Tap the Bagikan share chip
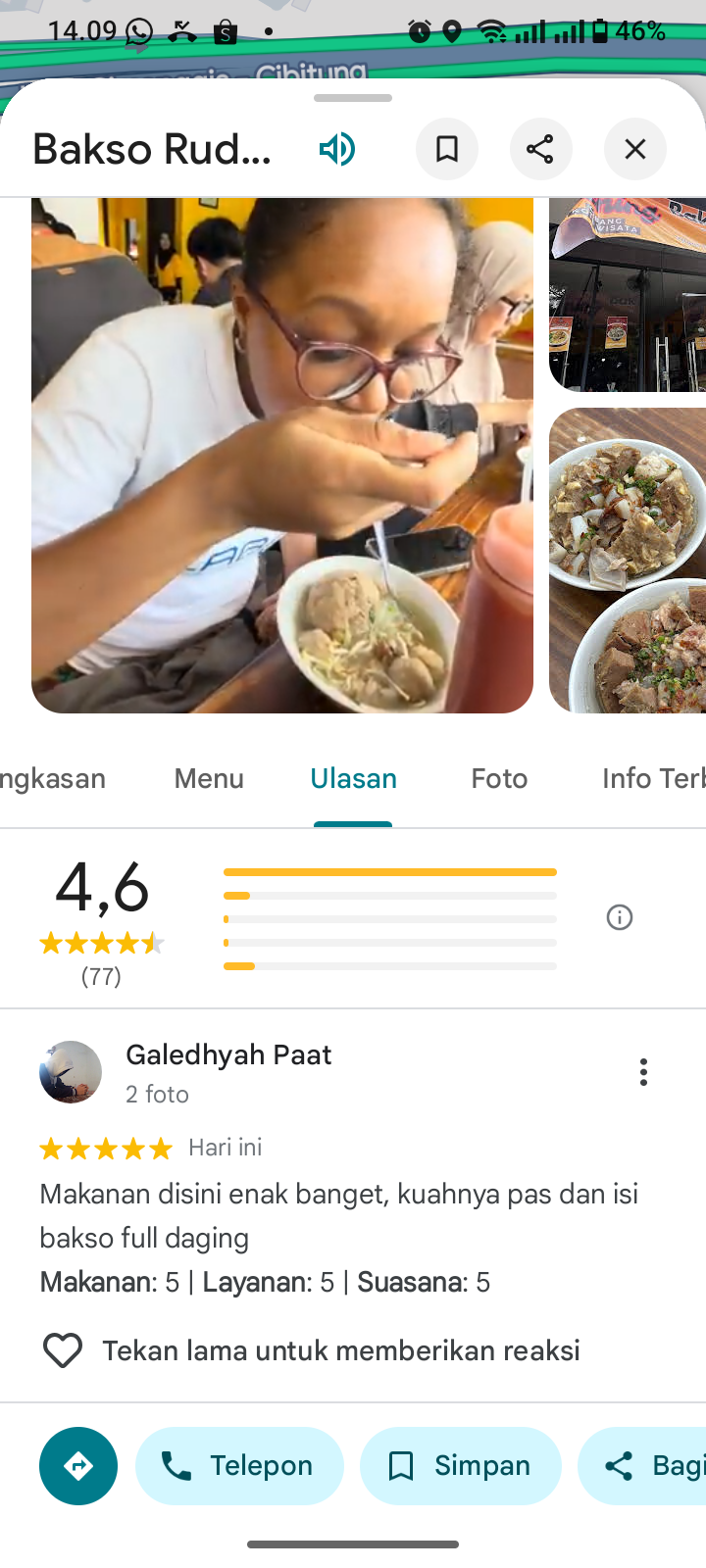Screen dimensions: 706x1568 click(647, 1466)
